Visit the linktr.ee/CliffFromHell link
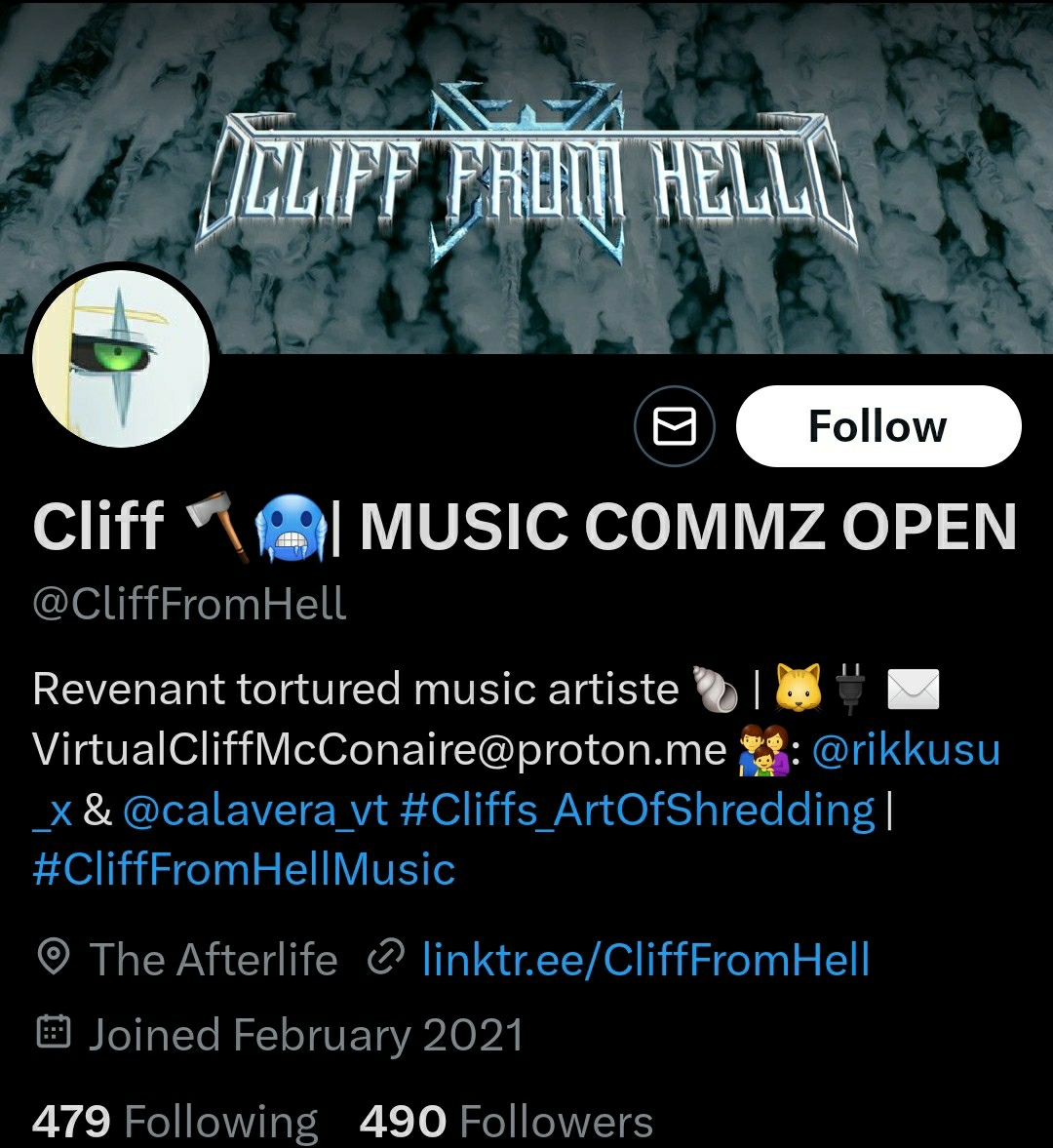This screenshot has width=1053, height=1148. coord(645,960)
